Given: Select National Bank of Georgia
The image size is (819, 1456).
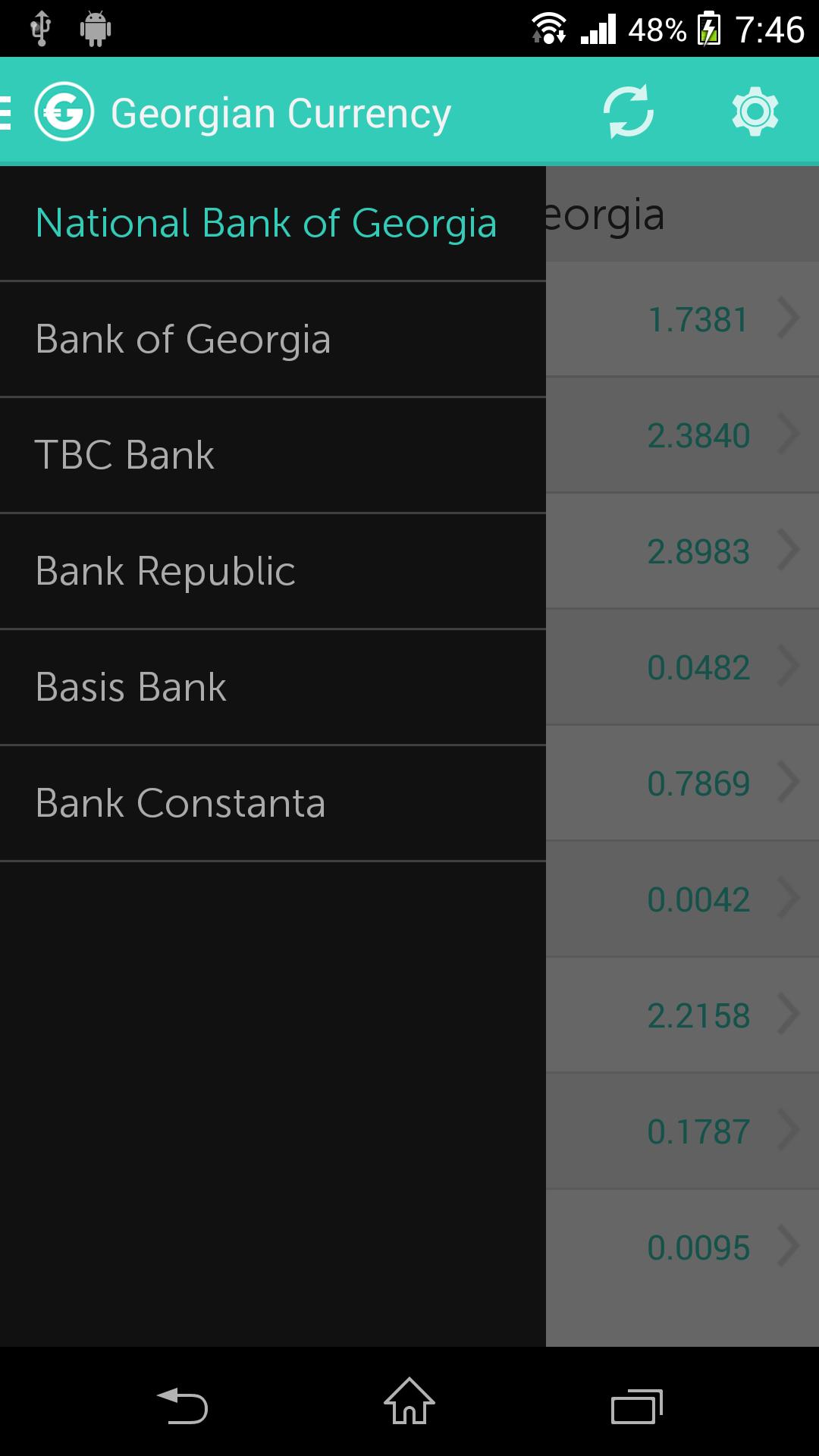Looking at the screenshot, I should click(267, 223).
